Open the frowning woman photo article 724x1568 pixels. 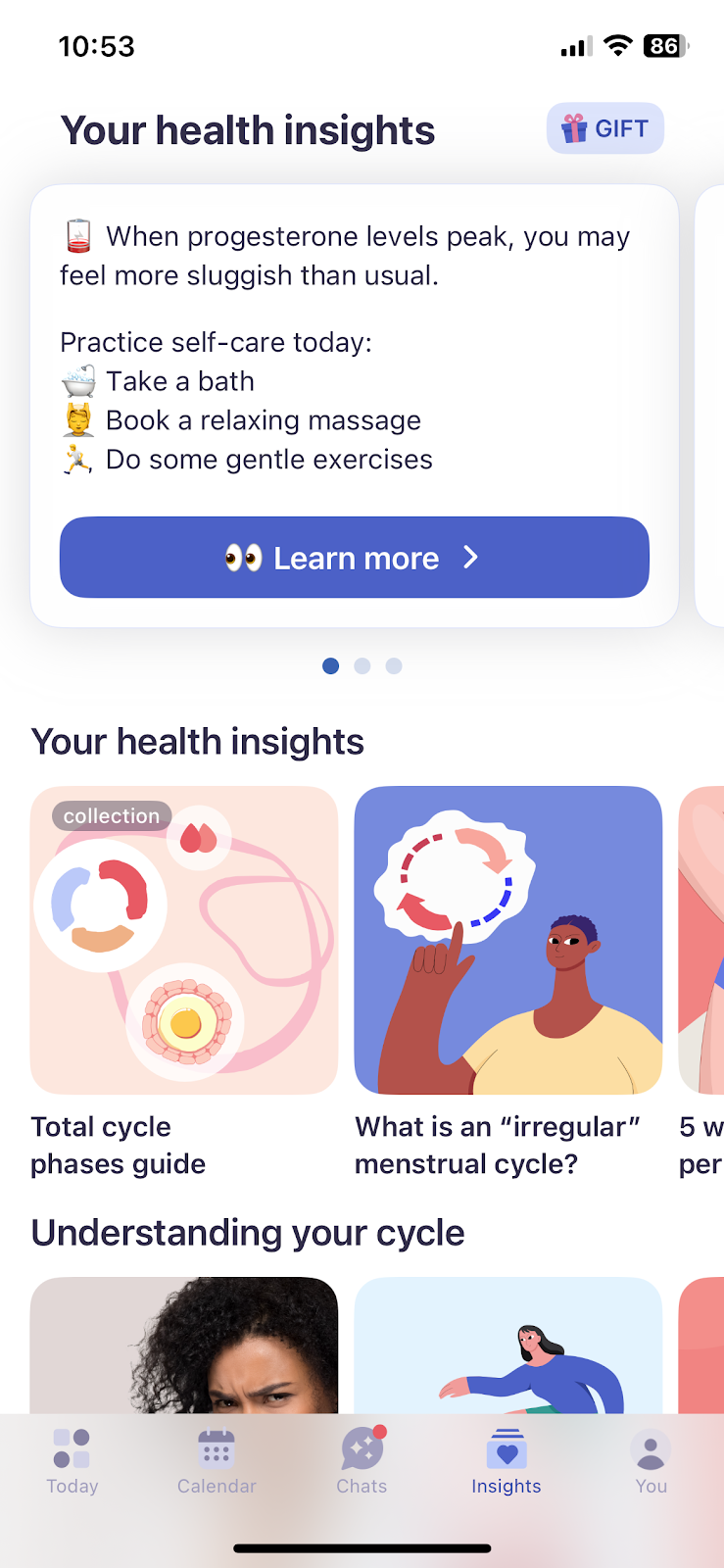184,1345
